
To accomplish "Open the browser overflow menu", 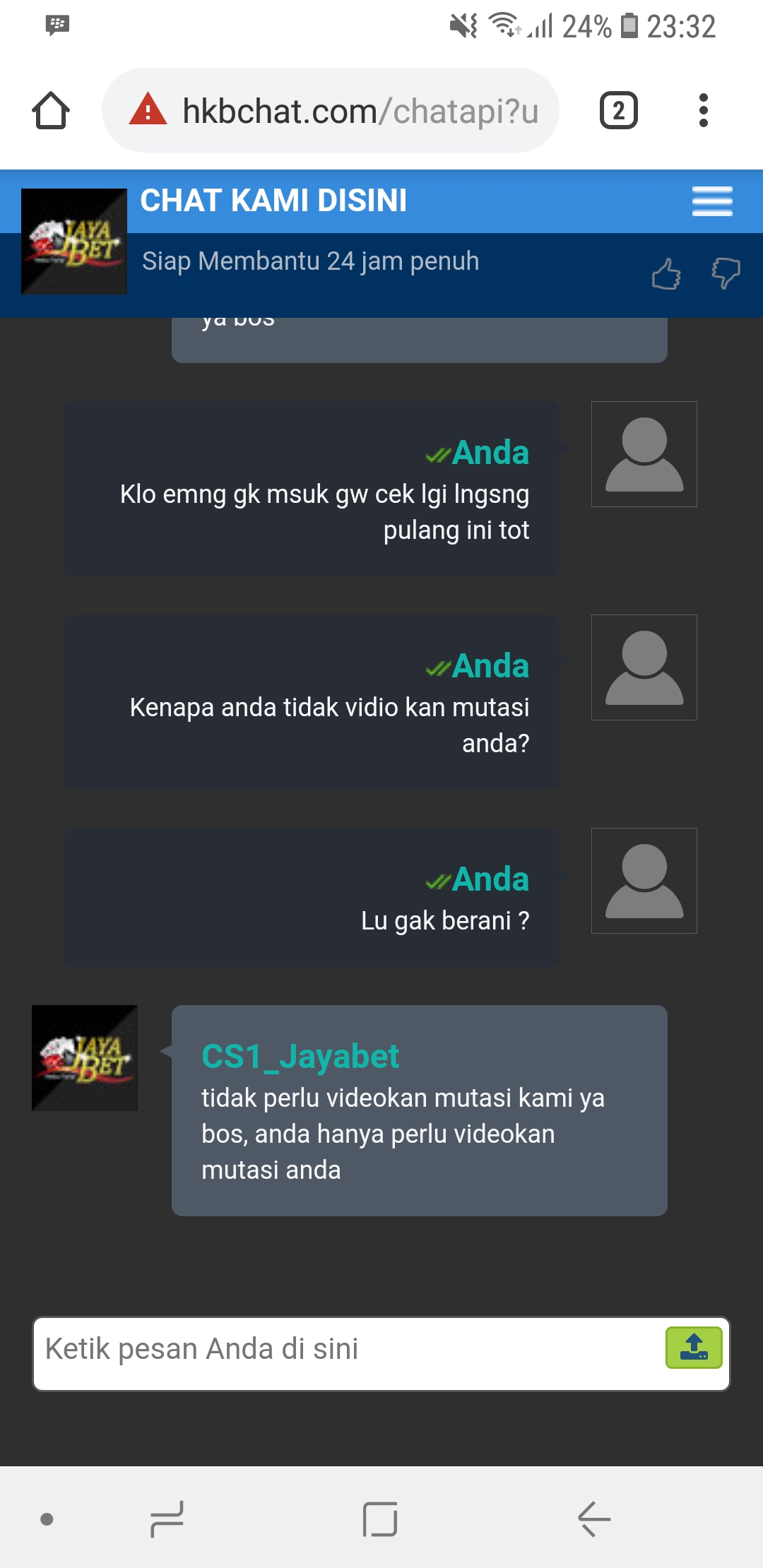I will point(703,111).
